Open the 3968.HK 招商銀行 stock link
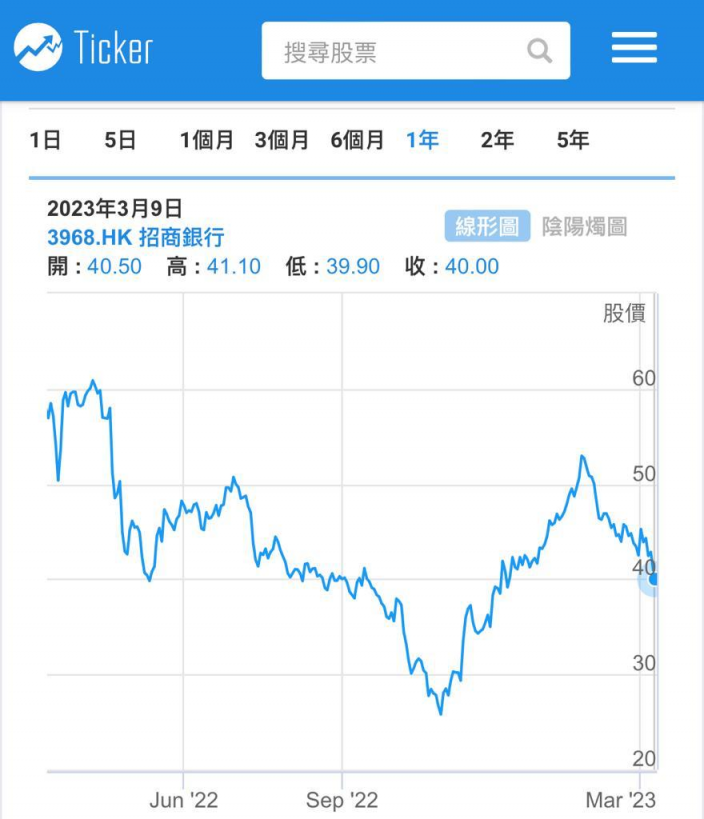This screenshot has width=704, height=819. point(136,237)
